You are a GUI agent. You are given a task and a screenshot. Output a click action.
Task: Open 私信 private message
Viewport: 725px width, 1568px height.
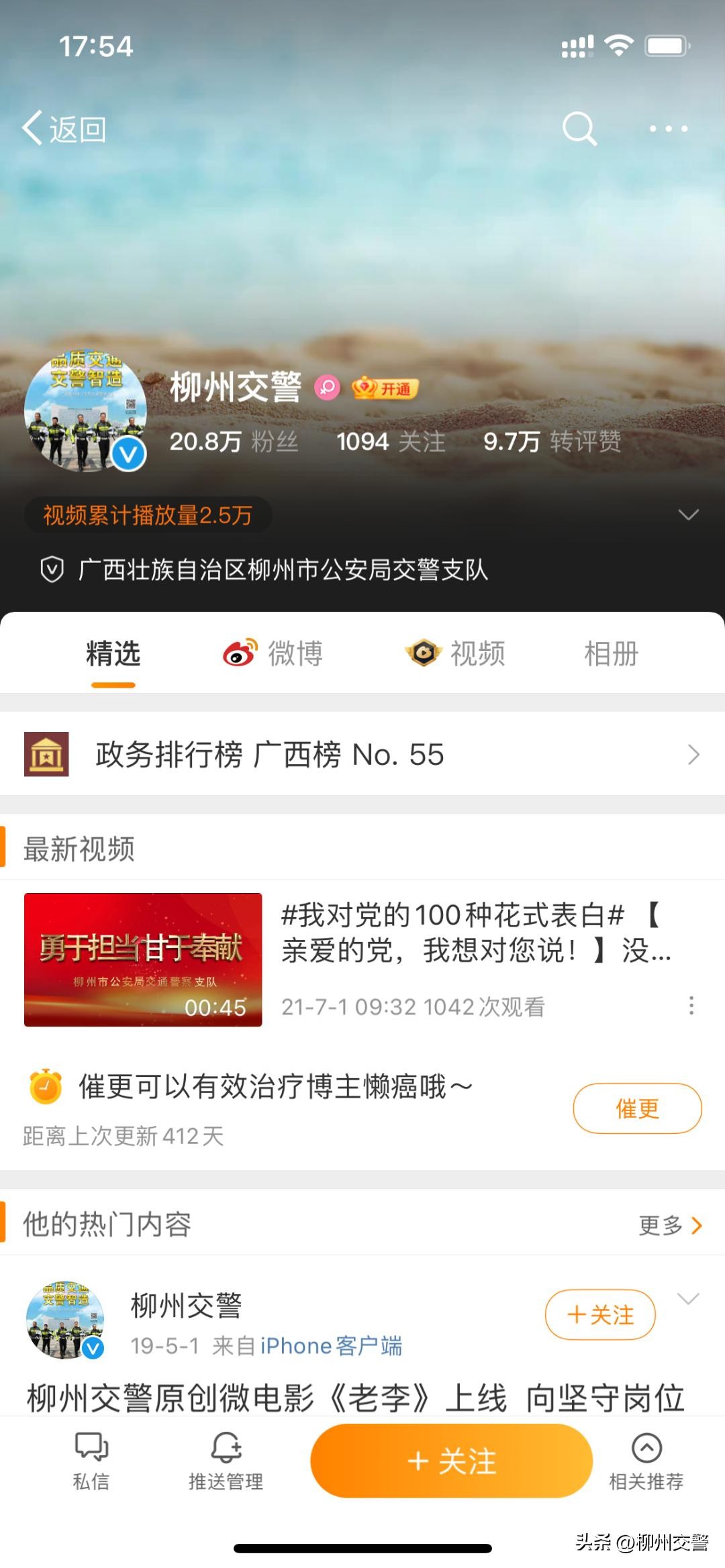click(91, 1461)
